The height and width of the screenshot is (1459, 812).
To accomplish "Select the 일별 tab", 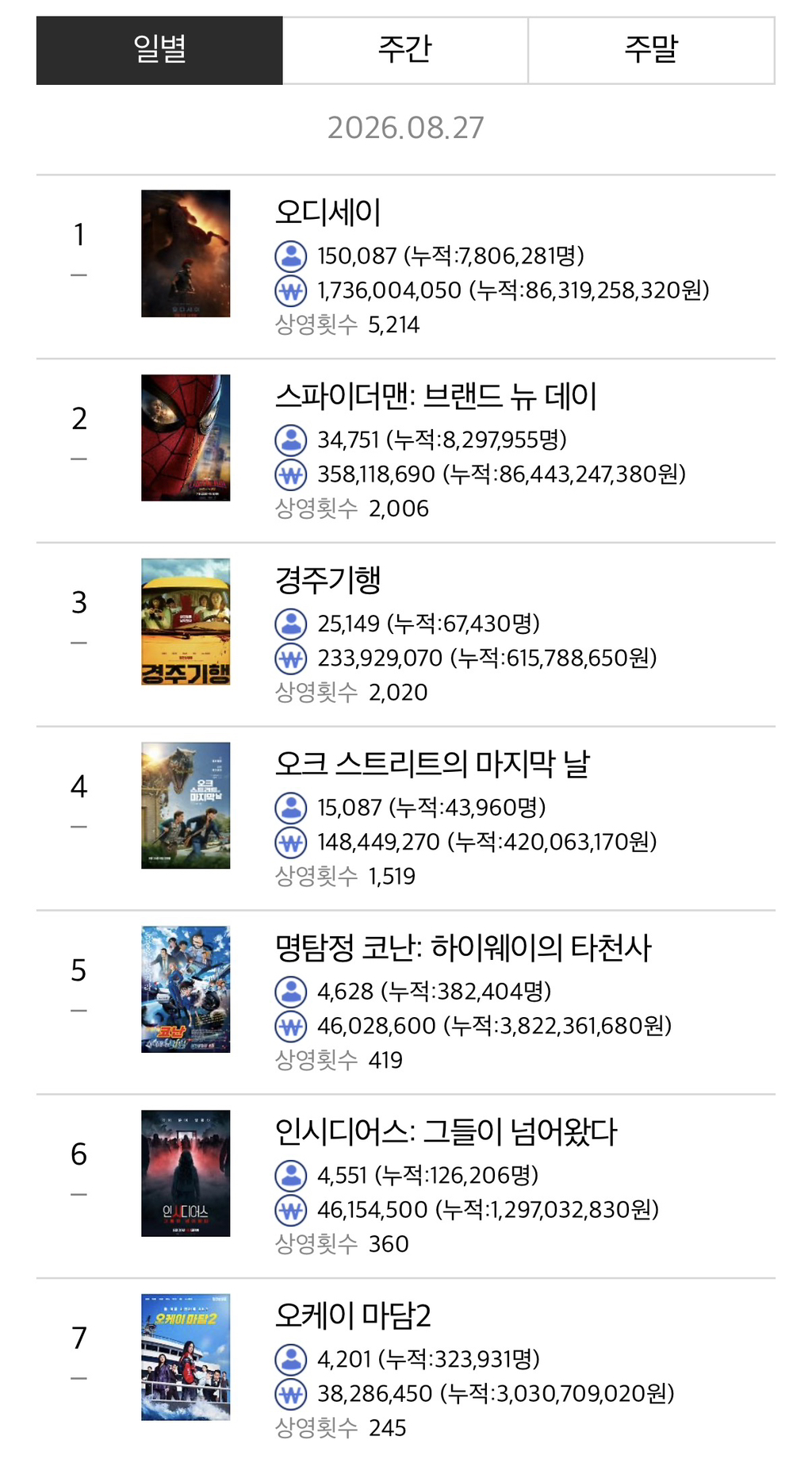I will (x=159, y=50).
